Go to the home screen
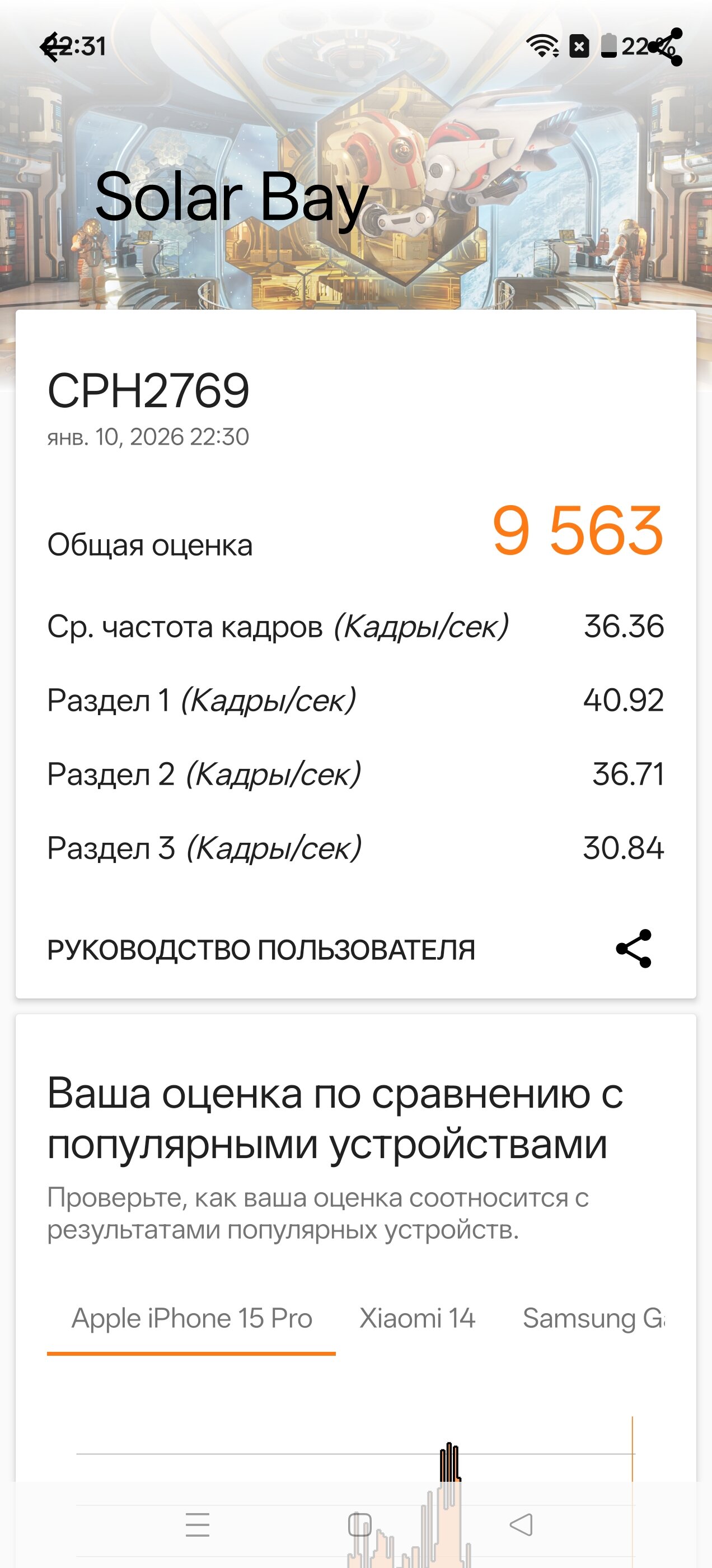The height and width of the screenshot is (1568, 712). pyautogui.click(x=359, y=1525)
